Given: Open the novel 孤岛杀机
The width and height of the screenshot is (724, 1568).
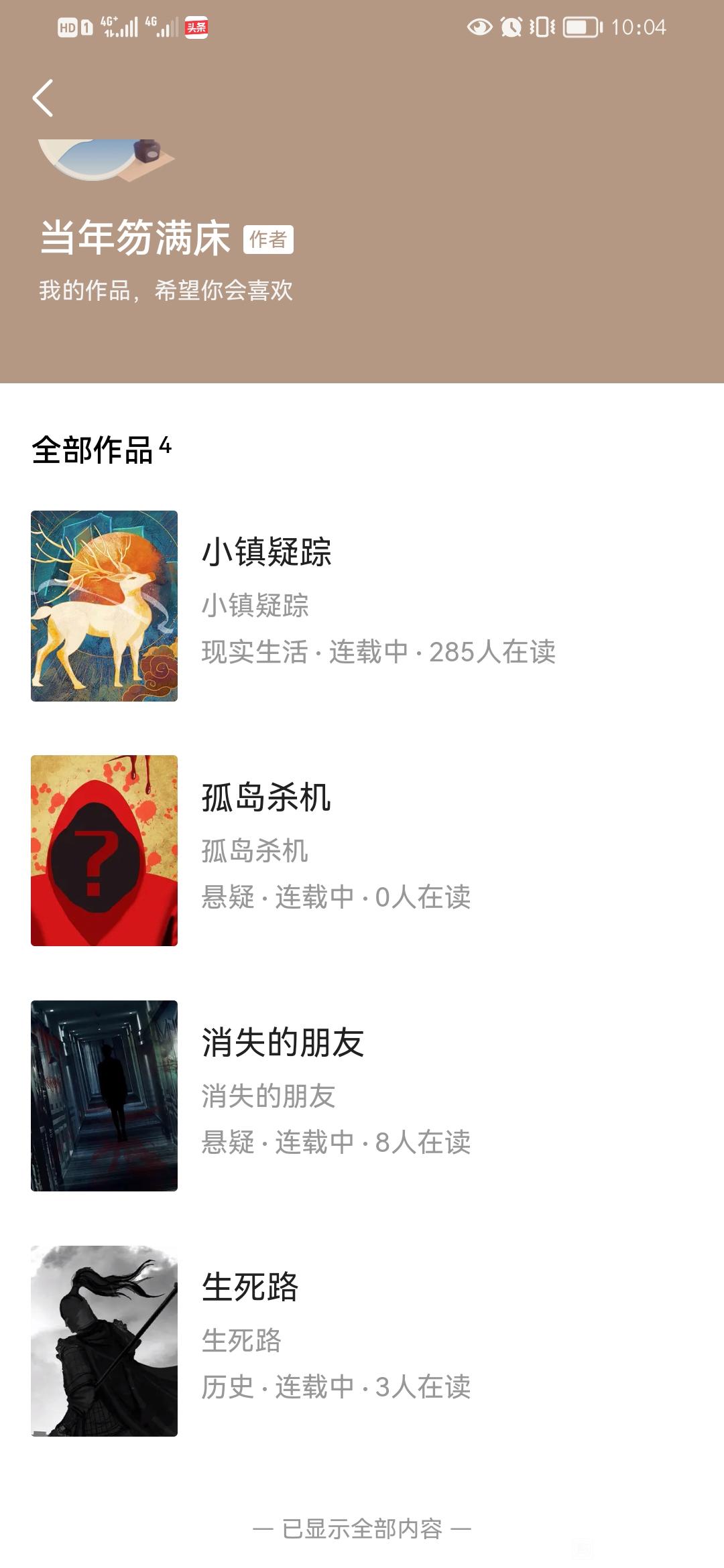Looking at the screenshot, I should 362,850.
